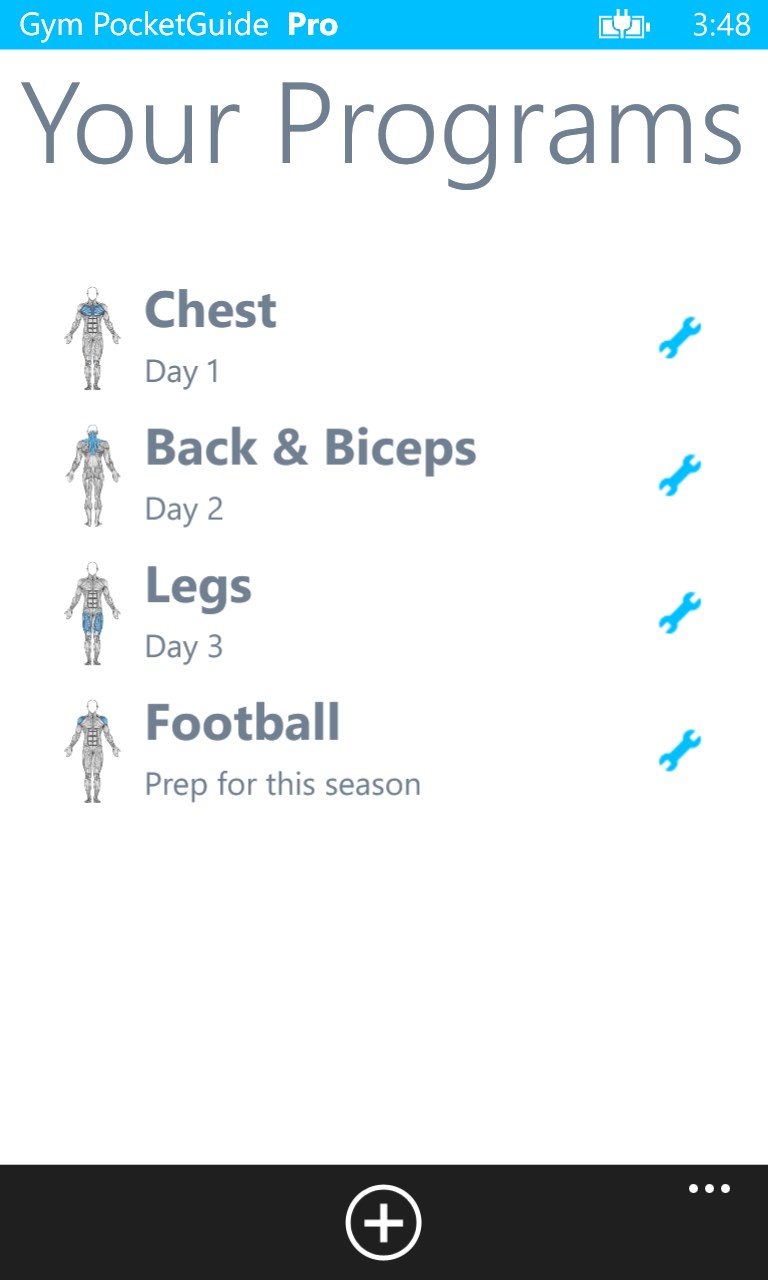Open the ellipsis app bar options
Screen dimensions: 768x1280
[710, 1188]
